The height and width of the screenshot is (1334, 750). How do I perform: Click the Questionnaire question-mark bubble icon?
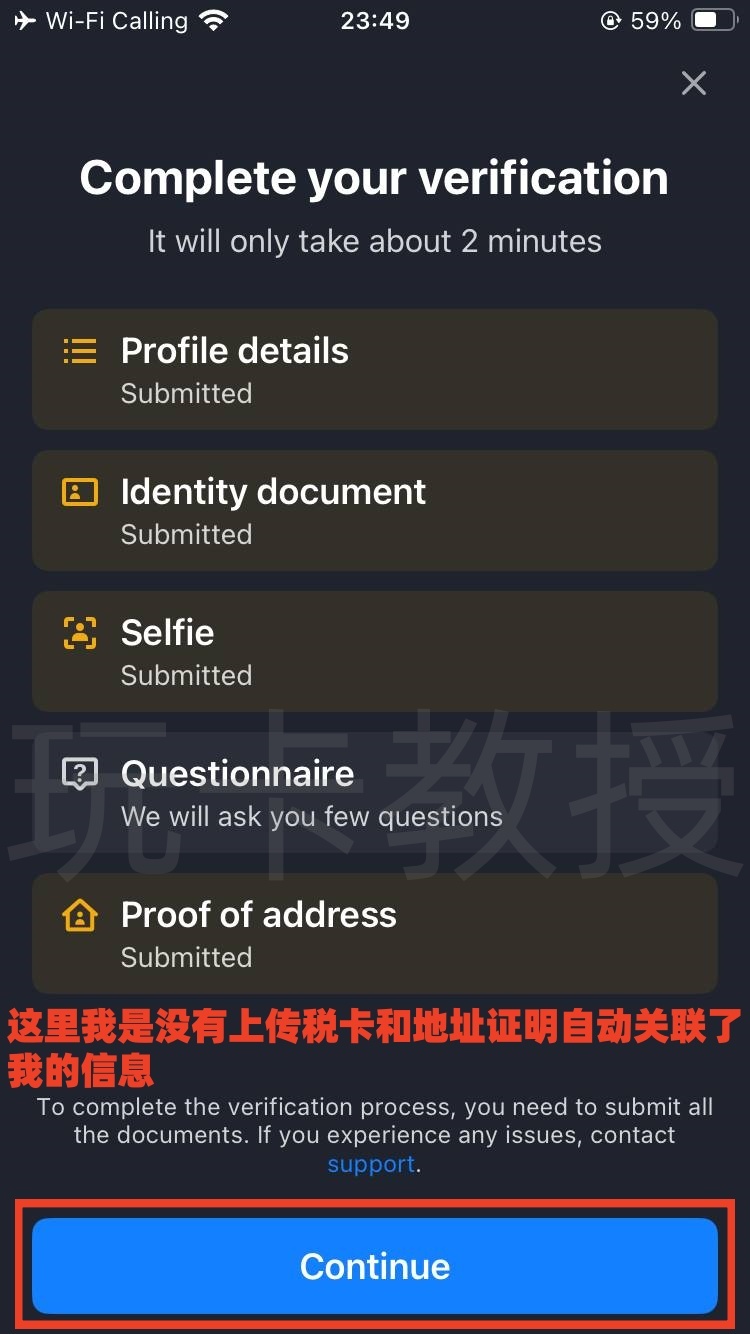click(x=79, y=773)
